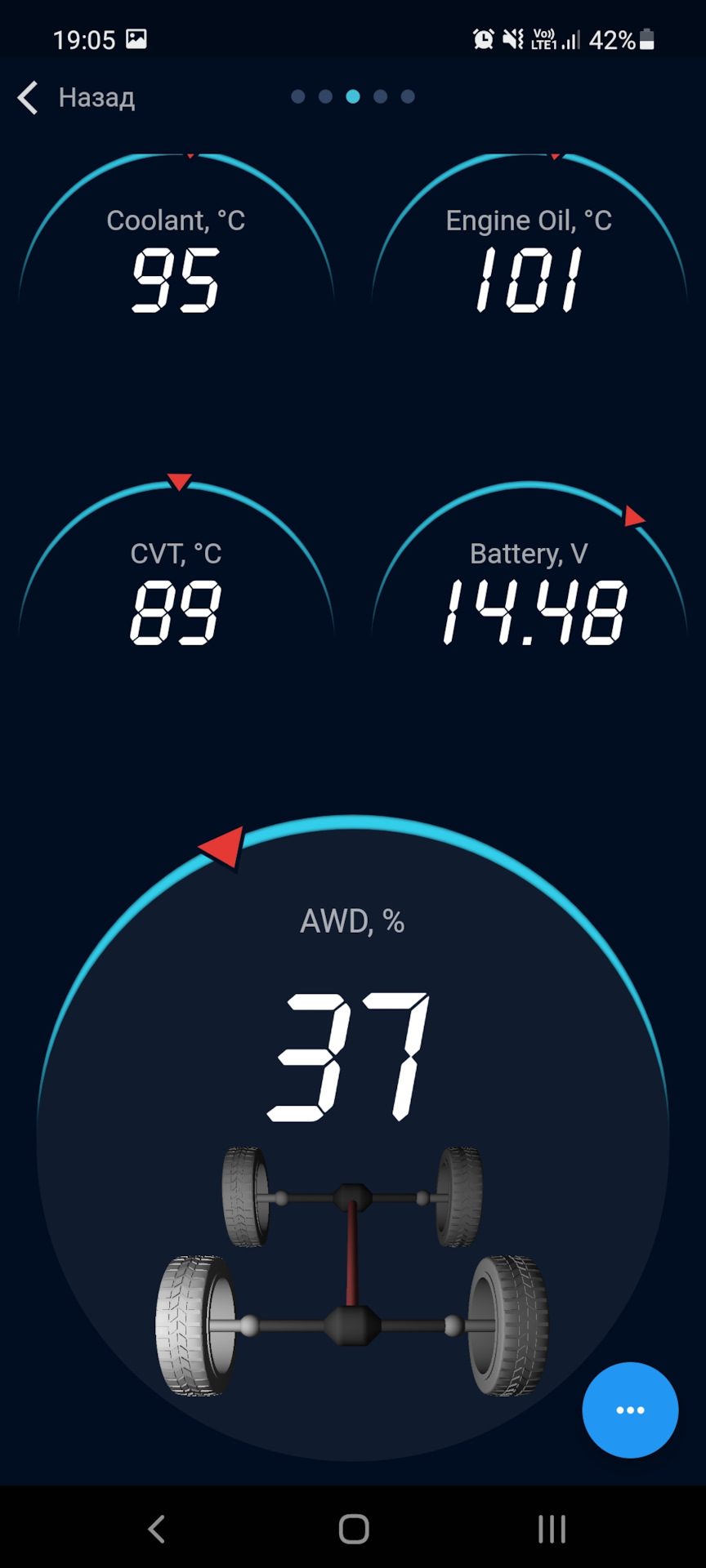The width and height of the screenshot is (706, 1568).
Task: Open the Coolant temperature gauge
Action: point(176,261)
